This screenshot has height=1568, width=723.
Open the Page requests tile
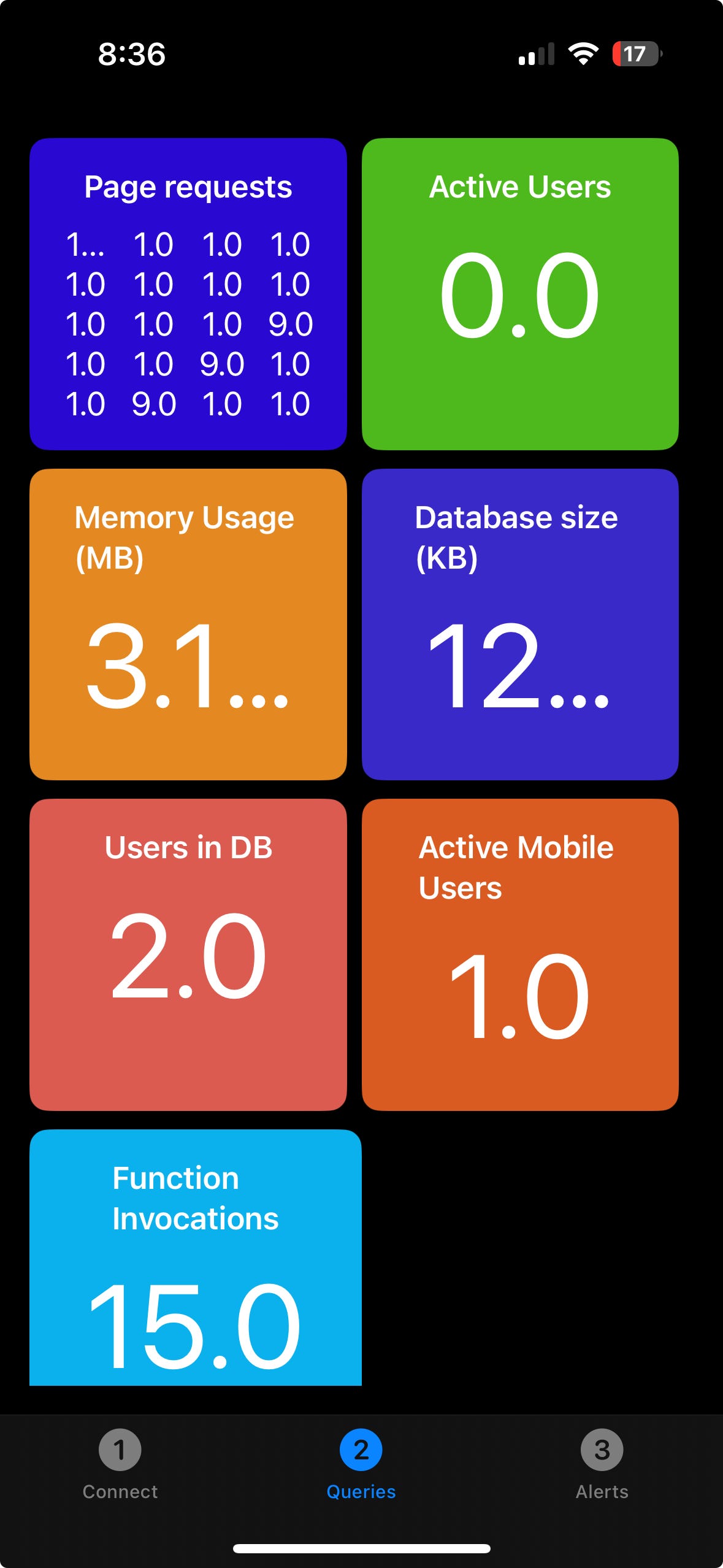pos(188,293)
